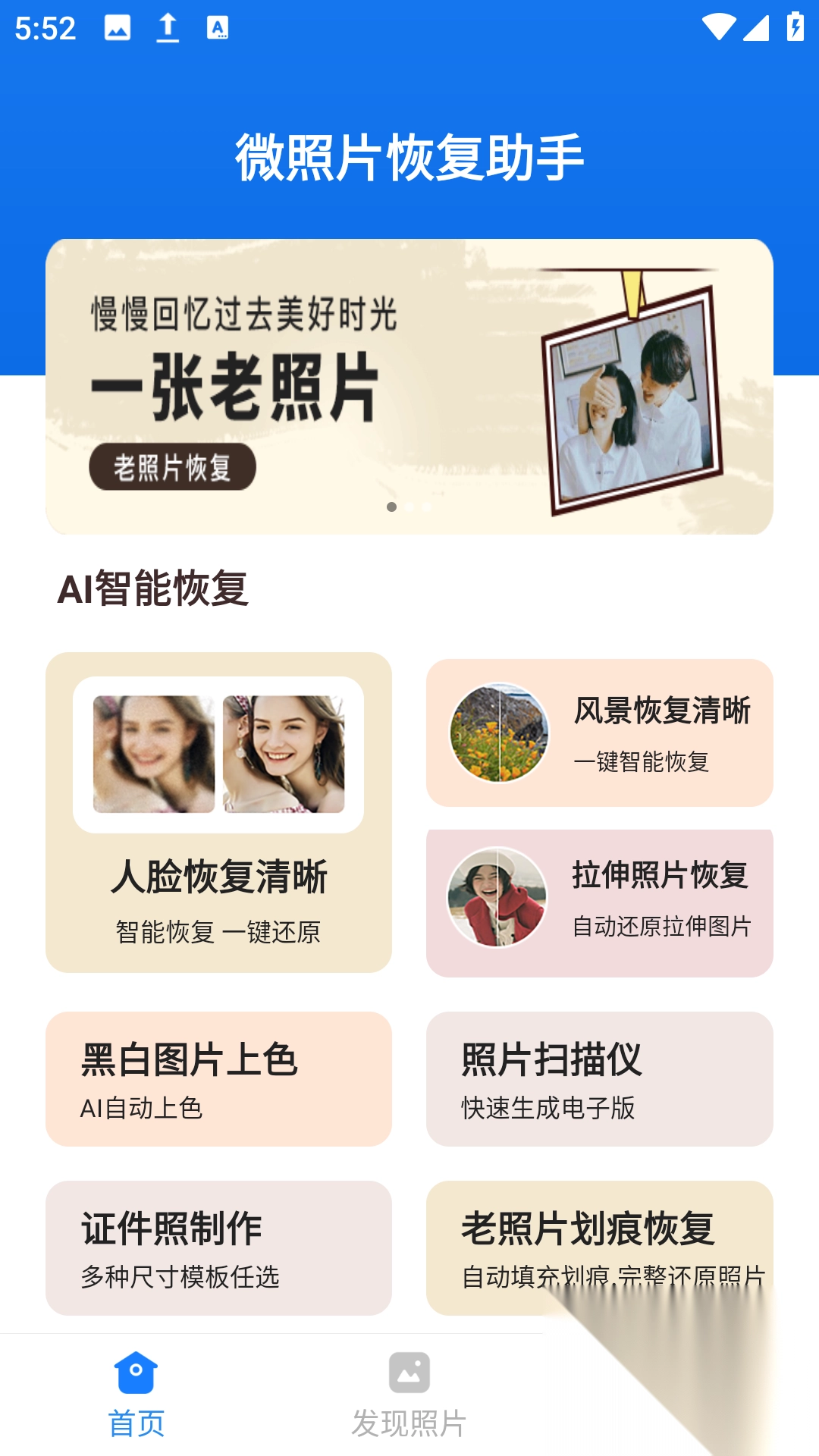This screenshot has height=1456, width=819.
Task: Open the 照片扫描仪 feature
Action: (x=600, y=1078)
